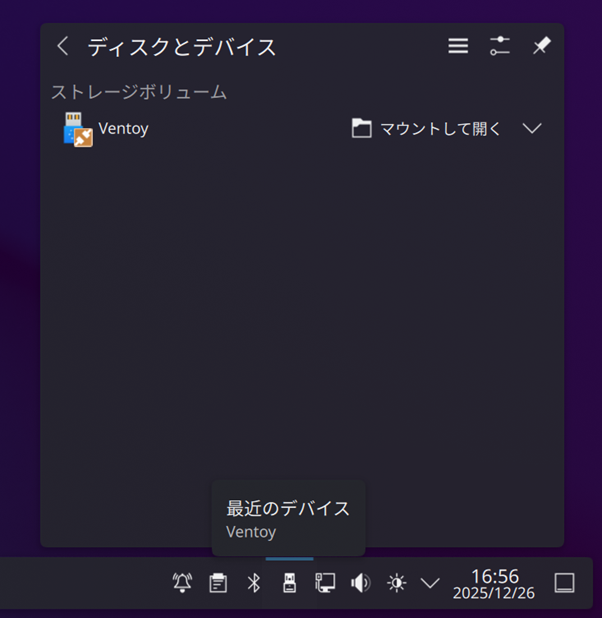Image resolution: width=602 pixels, height=618 pixels.
Task: Open the volume speaker icon
Action: coord(360,583)
